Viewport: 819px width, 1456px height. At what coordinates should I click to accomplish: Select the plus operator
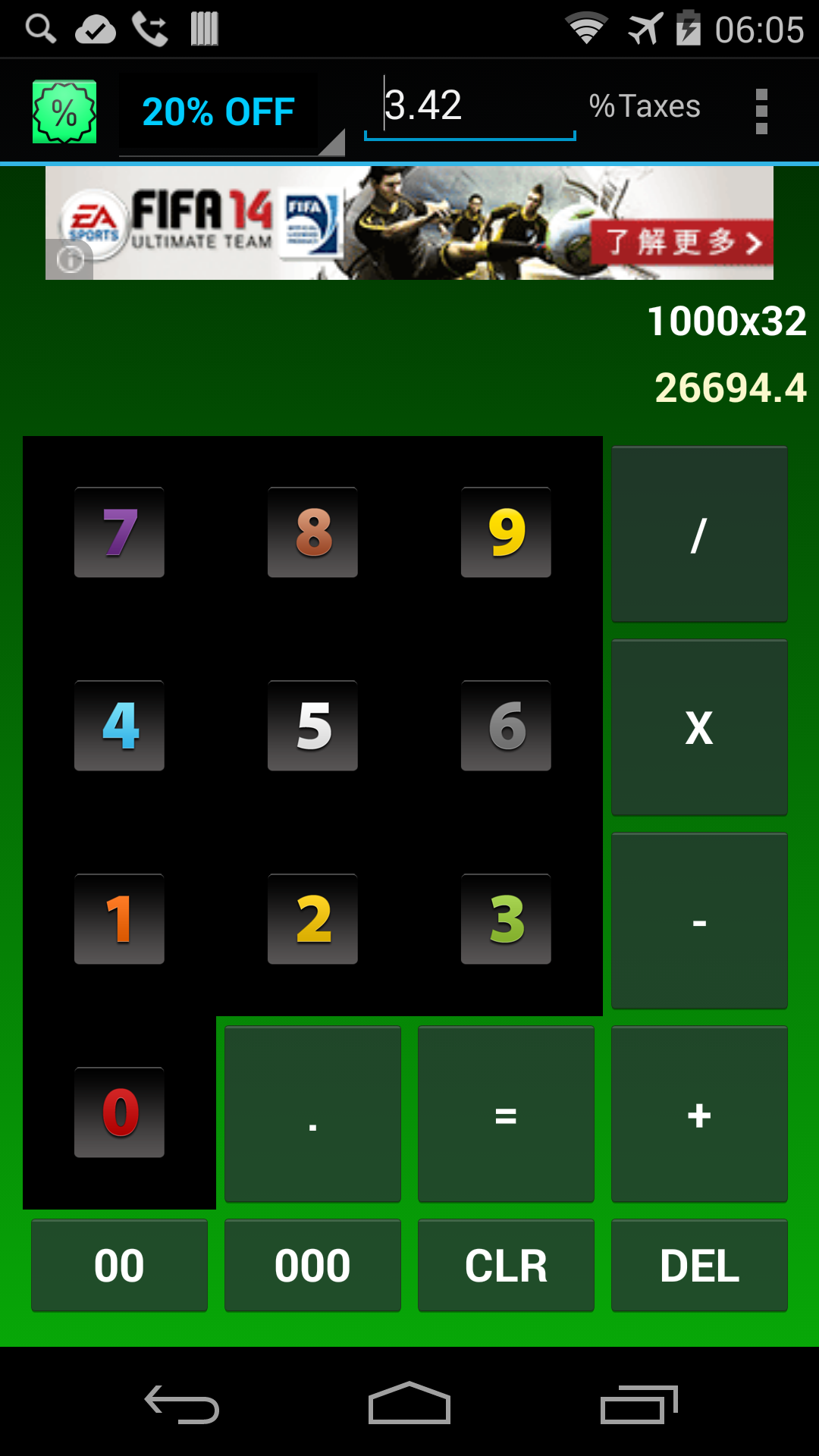[699, 1114]
